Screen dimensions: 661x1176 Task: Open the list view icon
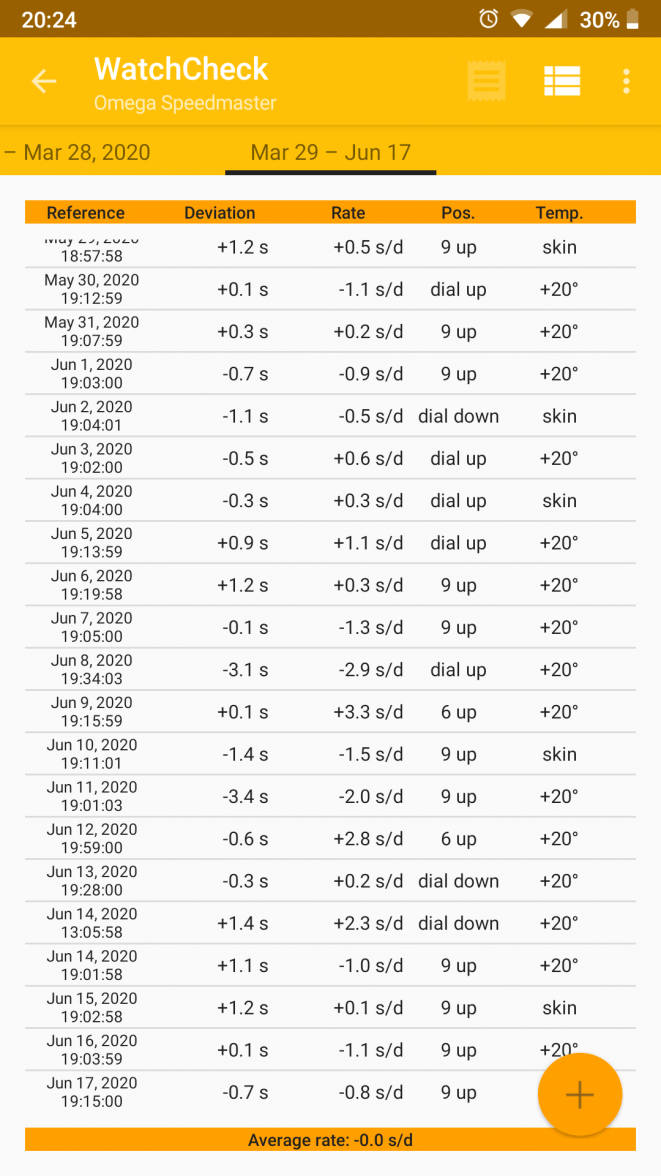[562, 81]
